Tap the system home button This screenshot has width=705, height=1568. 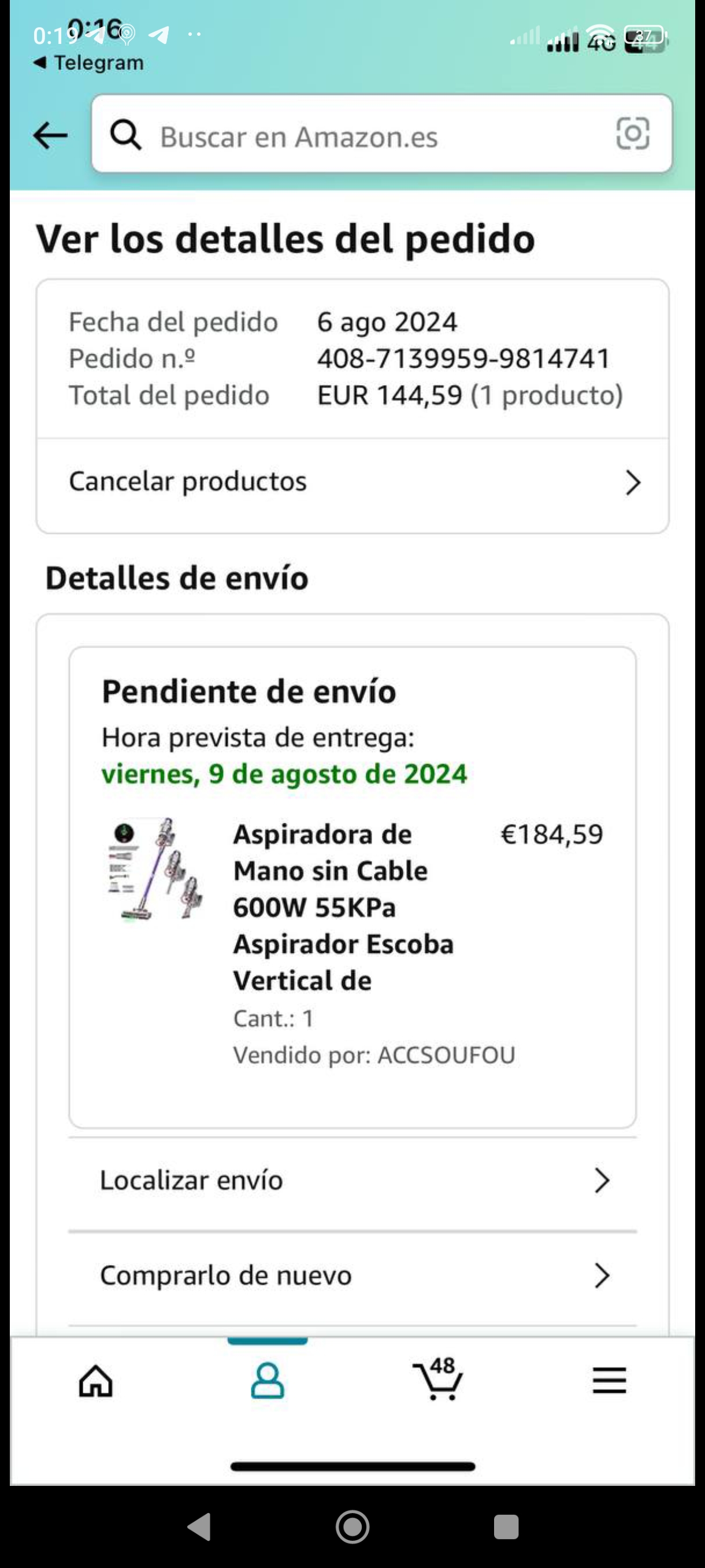pos(353,1526)
